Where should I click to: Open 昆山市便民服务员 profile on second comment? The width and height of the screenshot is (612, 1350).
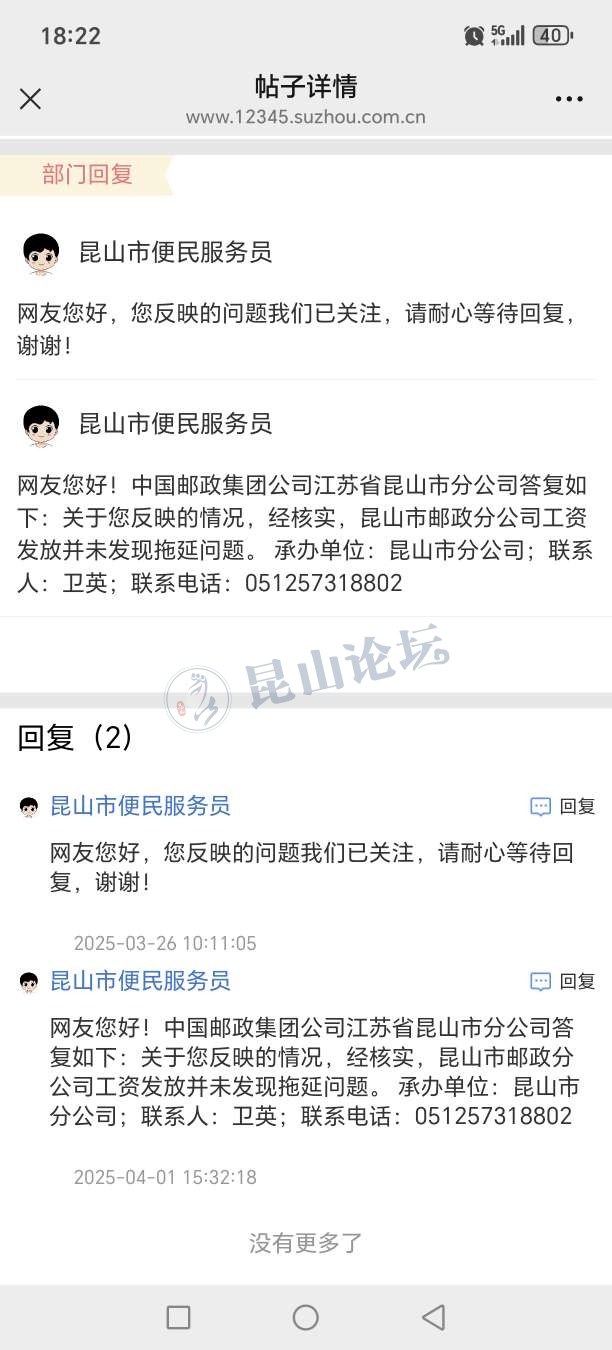[x=140, y=980]
